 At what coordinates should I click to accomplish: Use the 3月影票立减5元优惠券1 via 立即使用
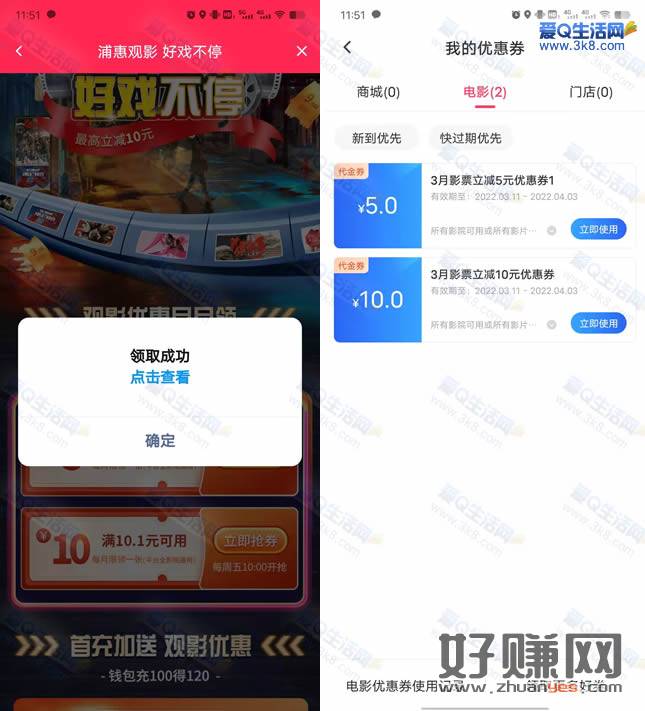[599, 229]
